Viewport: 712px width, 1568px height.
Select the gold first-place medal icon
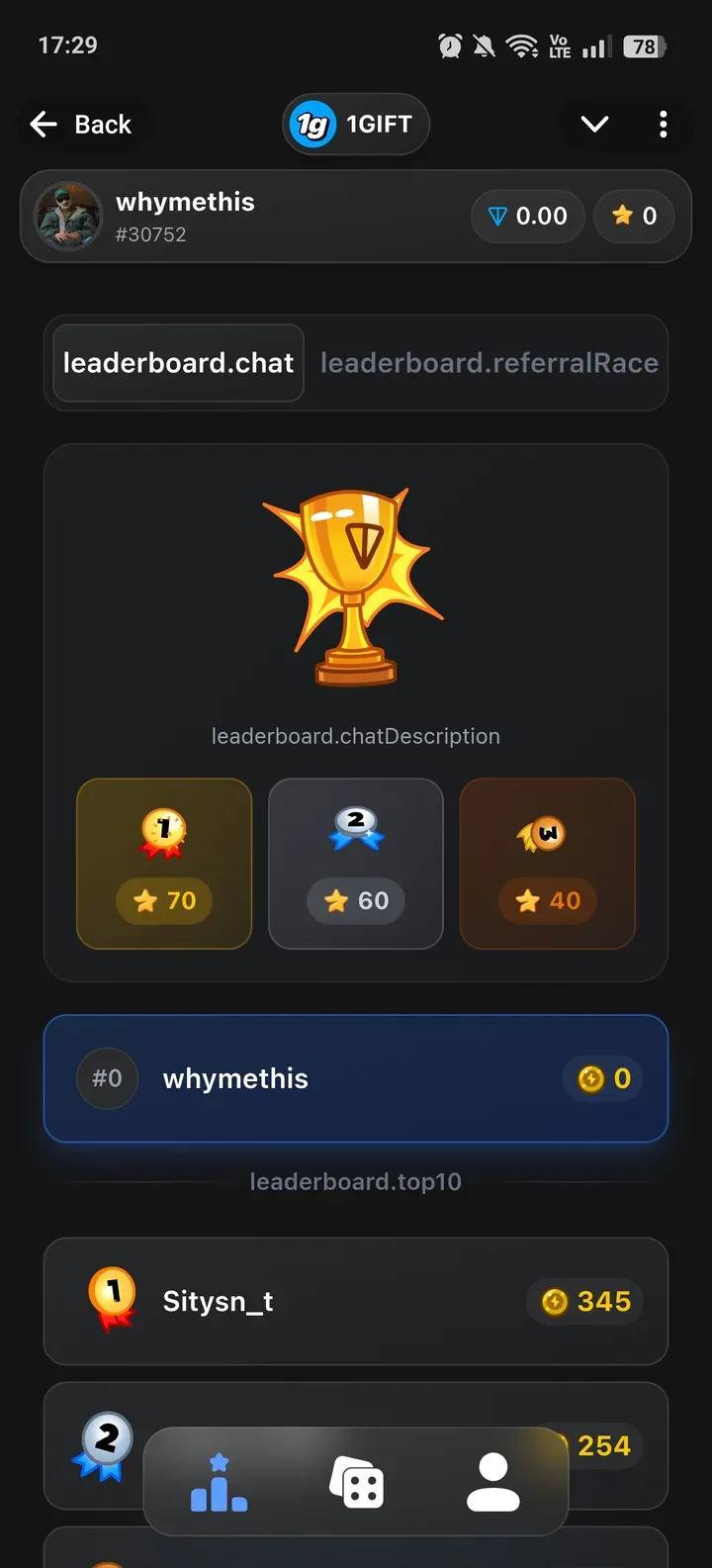click(x=164, y=829)
